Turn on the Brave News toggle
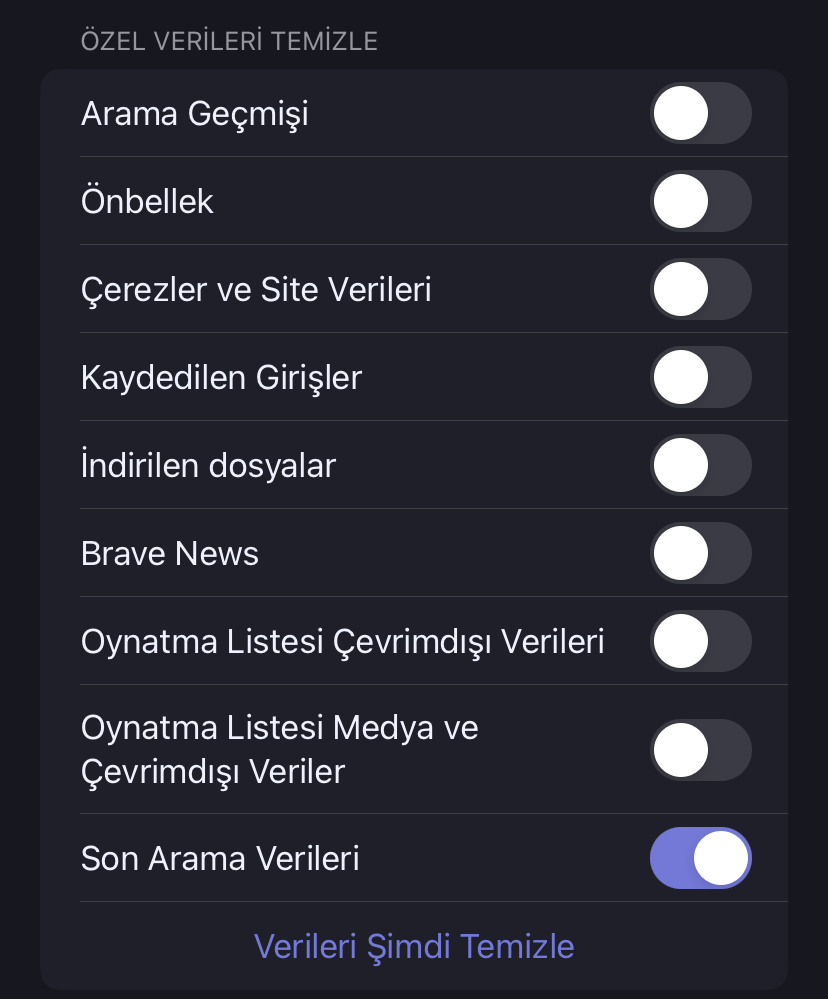The height and width of the screenshot is (999, 828). coord(700,553)
